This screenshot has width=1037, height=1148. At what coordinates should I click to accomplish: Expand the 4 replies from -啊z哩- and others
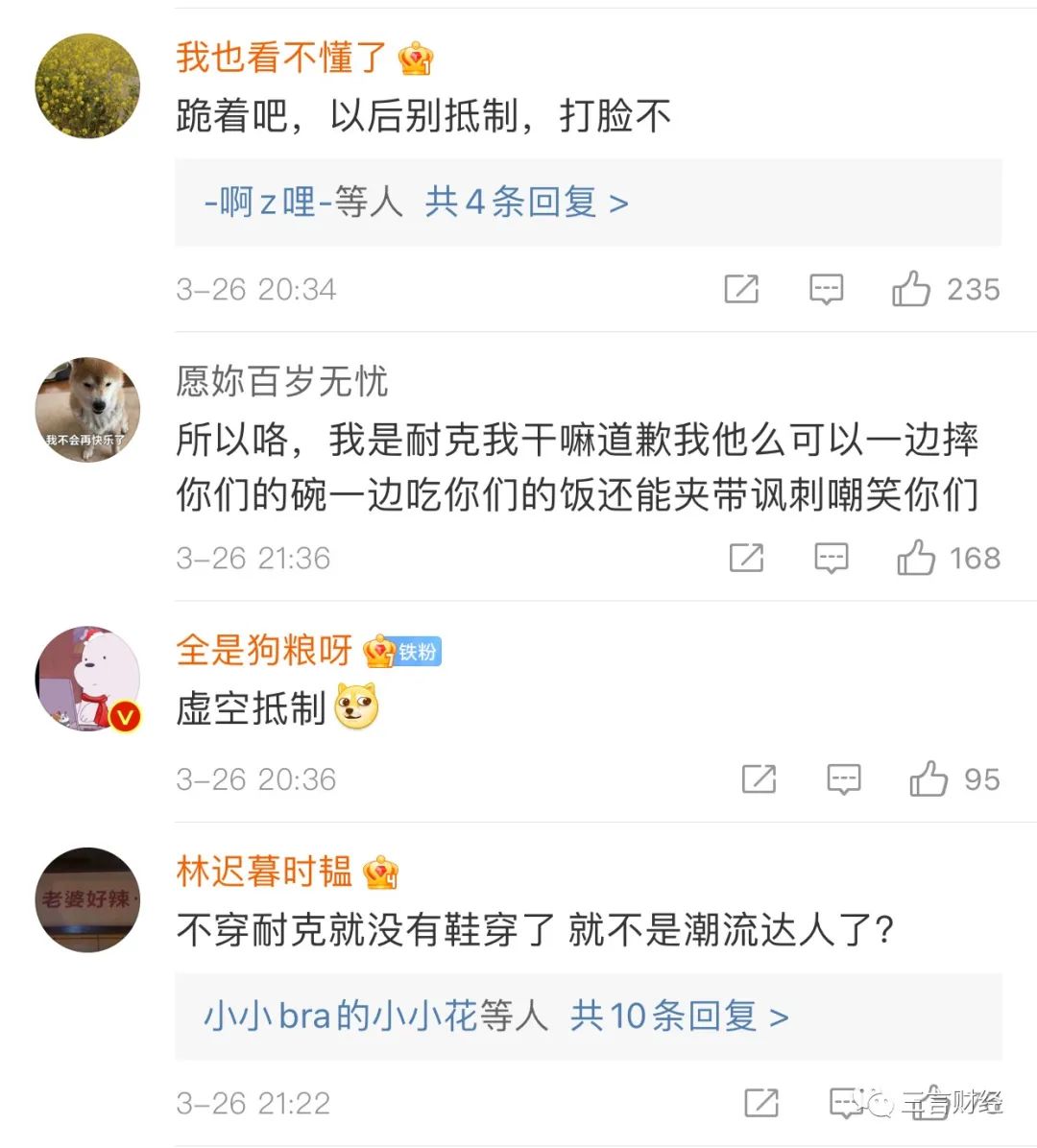click(x=417, y=203)
